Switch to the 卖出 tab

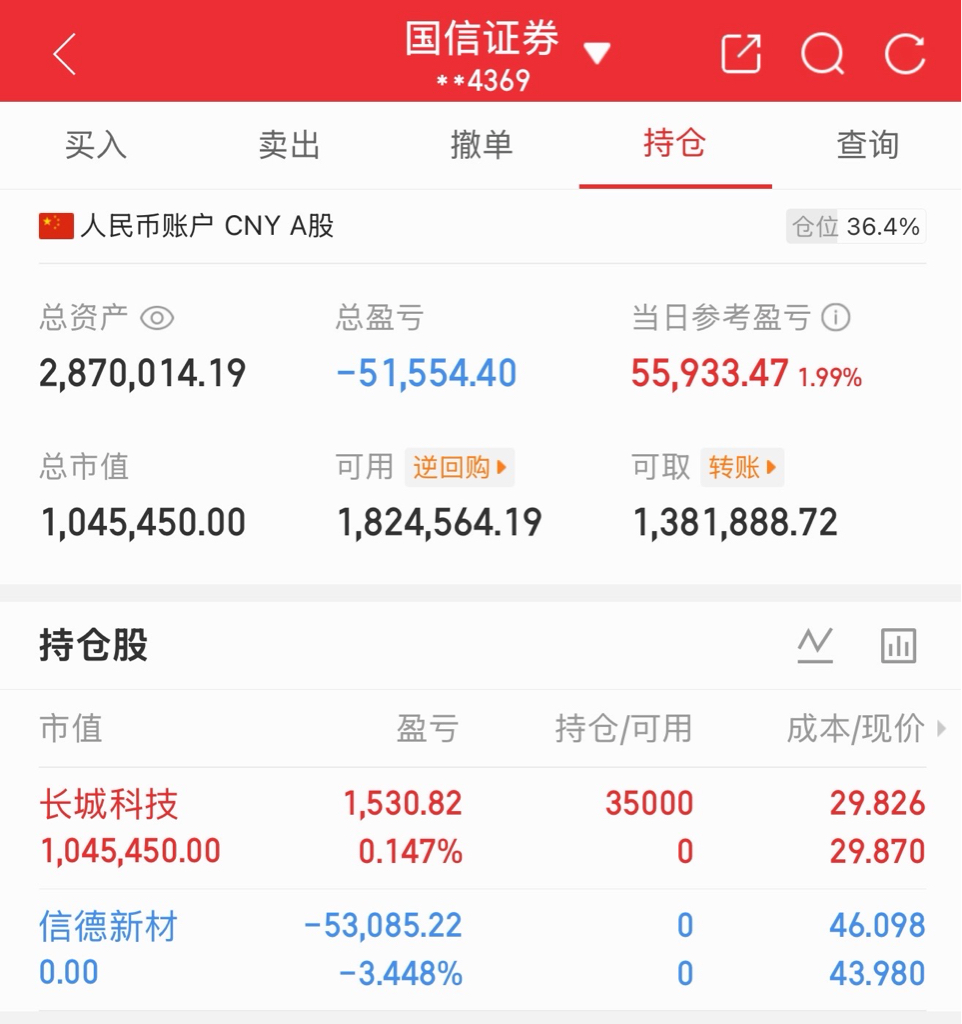tap(289, 144)
